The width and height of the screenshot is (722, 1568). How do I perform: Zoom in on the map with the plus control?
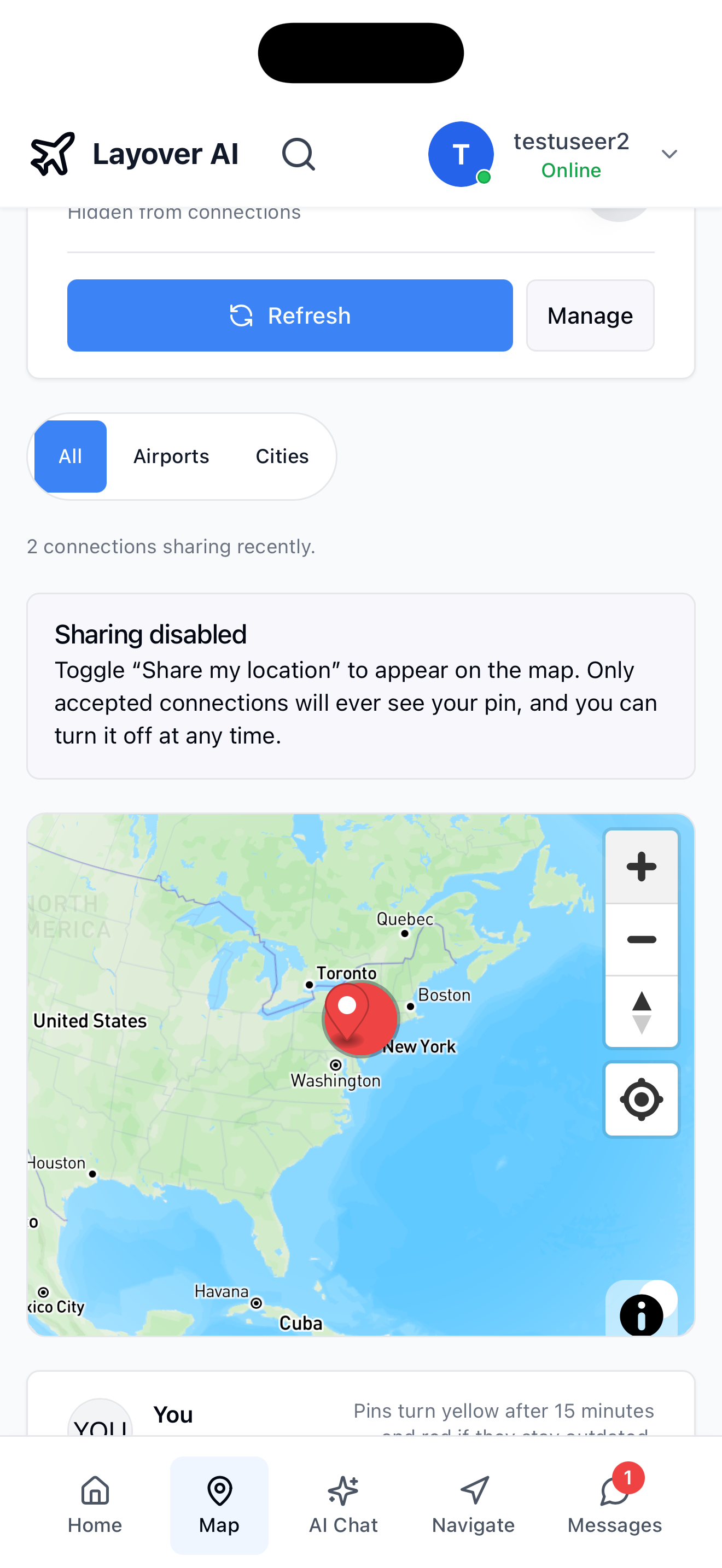pyautogui.click(x=641, y=865)
